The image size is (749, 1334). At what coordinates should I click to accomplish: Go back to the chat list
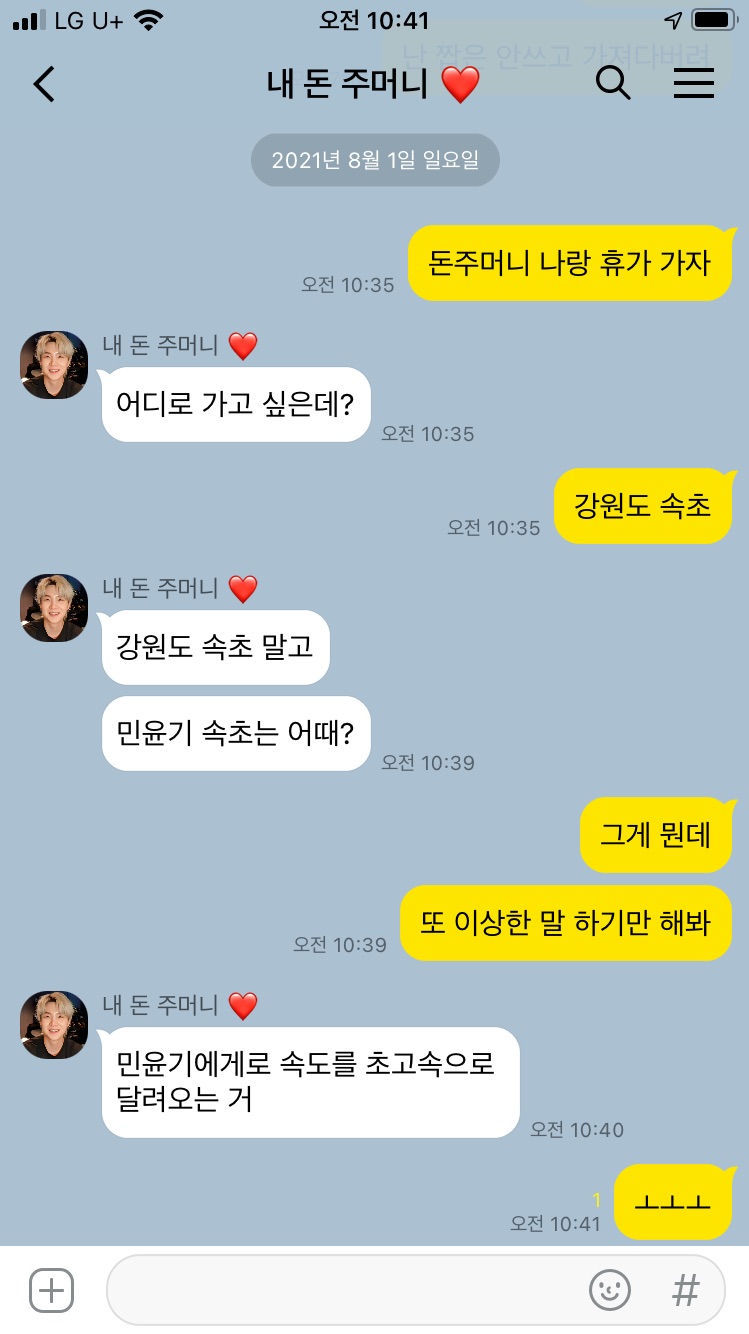click(x=44, y=85)
